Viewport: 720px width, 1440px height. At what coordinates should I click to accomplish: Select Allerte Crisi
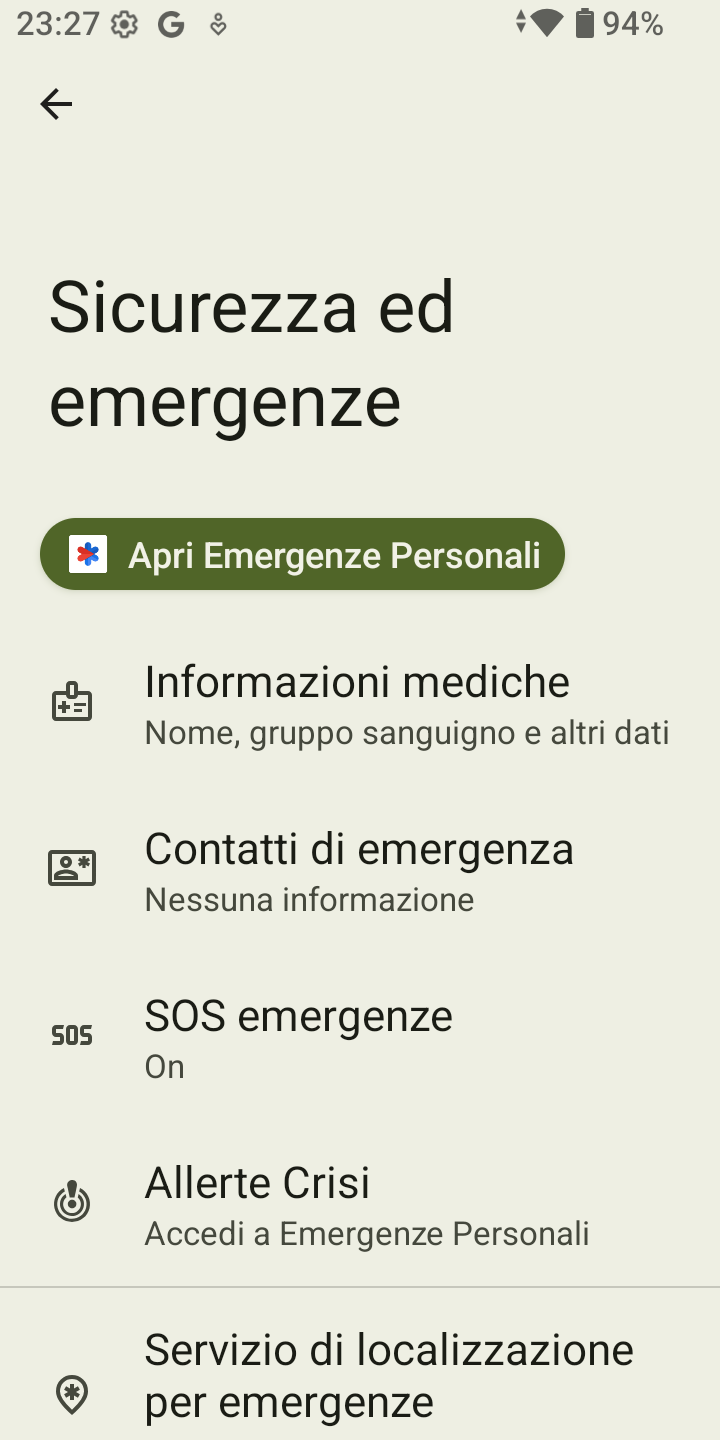click(x=360, y=1204)
